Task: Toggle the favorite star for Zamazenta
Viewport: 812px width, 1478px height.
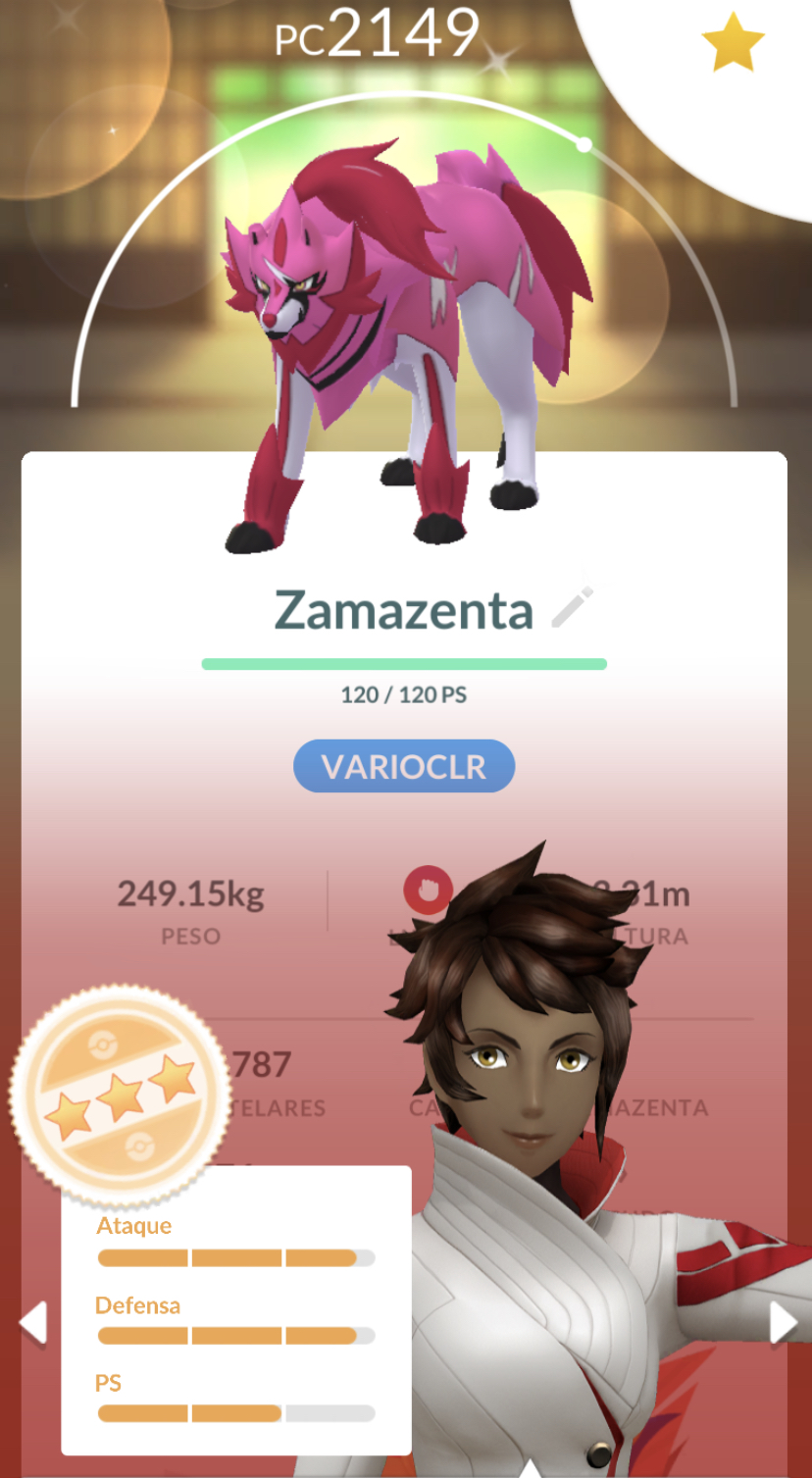Action: click(x=733, y=44)
